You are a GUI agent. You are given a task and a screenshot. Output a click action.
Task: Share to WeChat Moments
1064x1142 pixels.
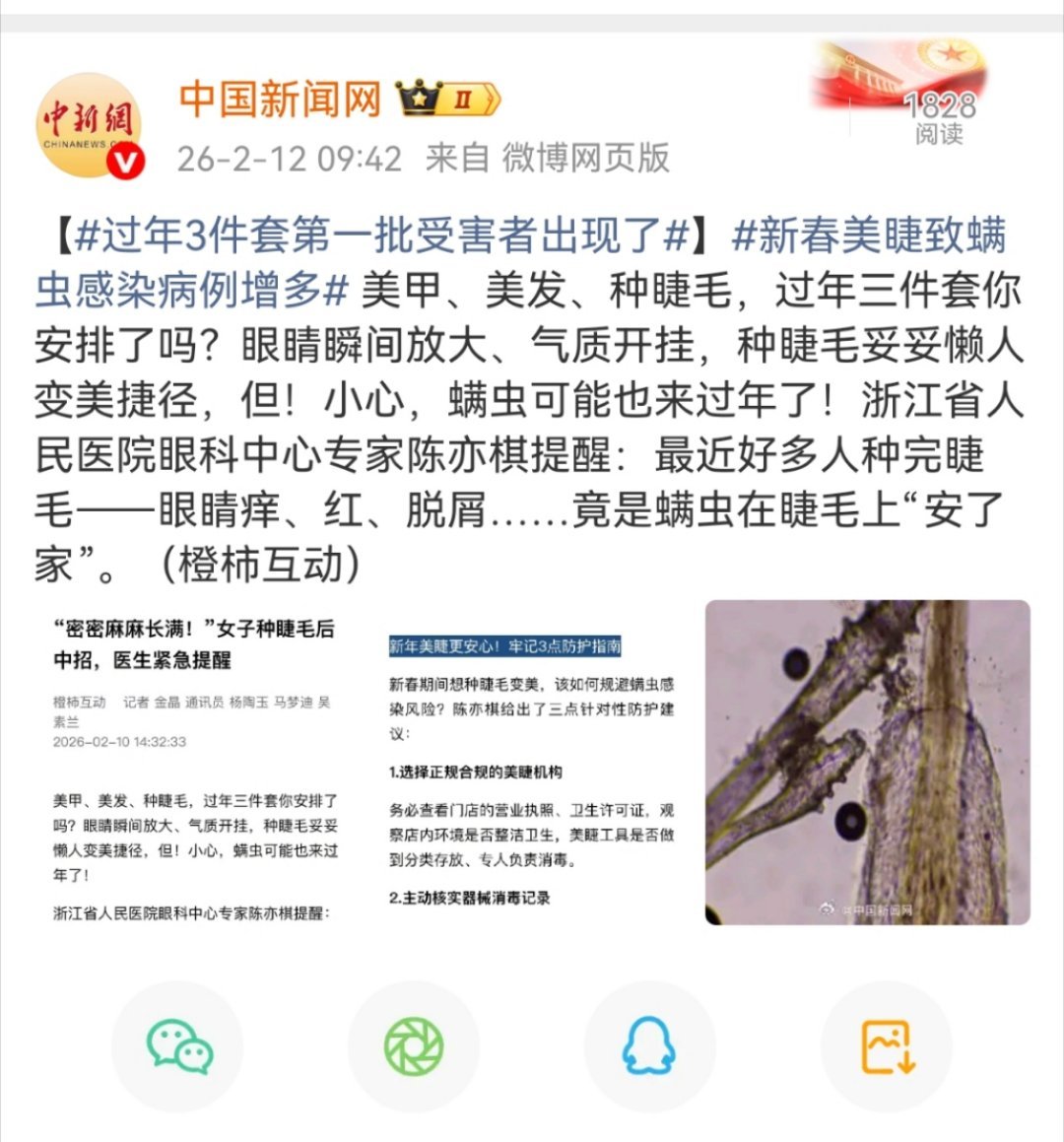click(x=413, y=1047)
